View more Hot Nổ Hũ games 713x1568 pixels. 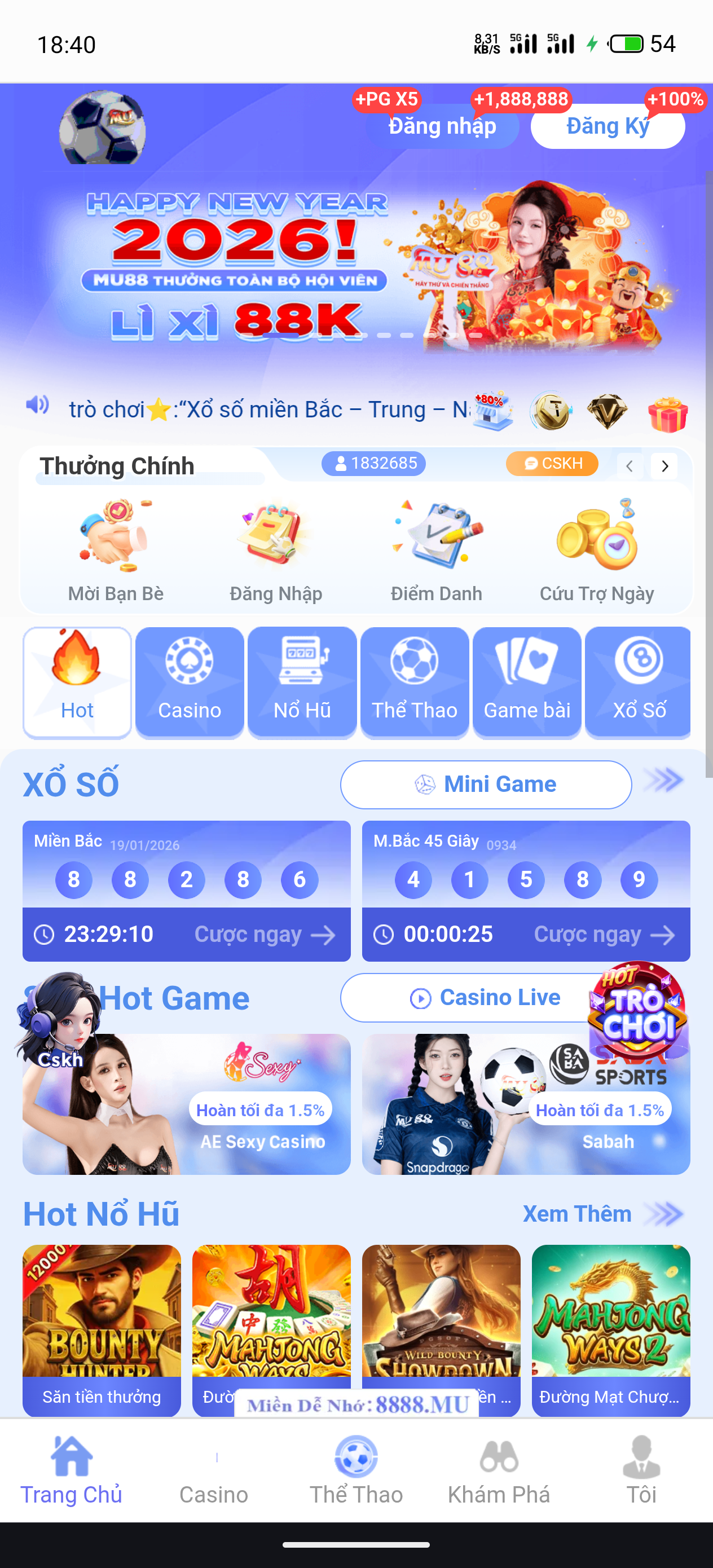pos(576,1214)
